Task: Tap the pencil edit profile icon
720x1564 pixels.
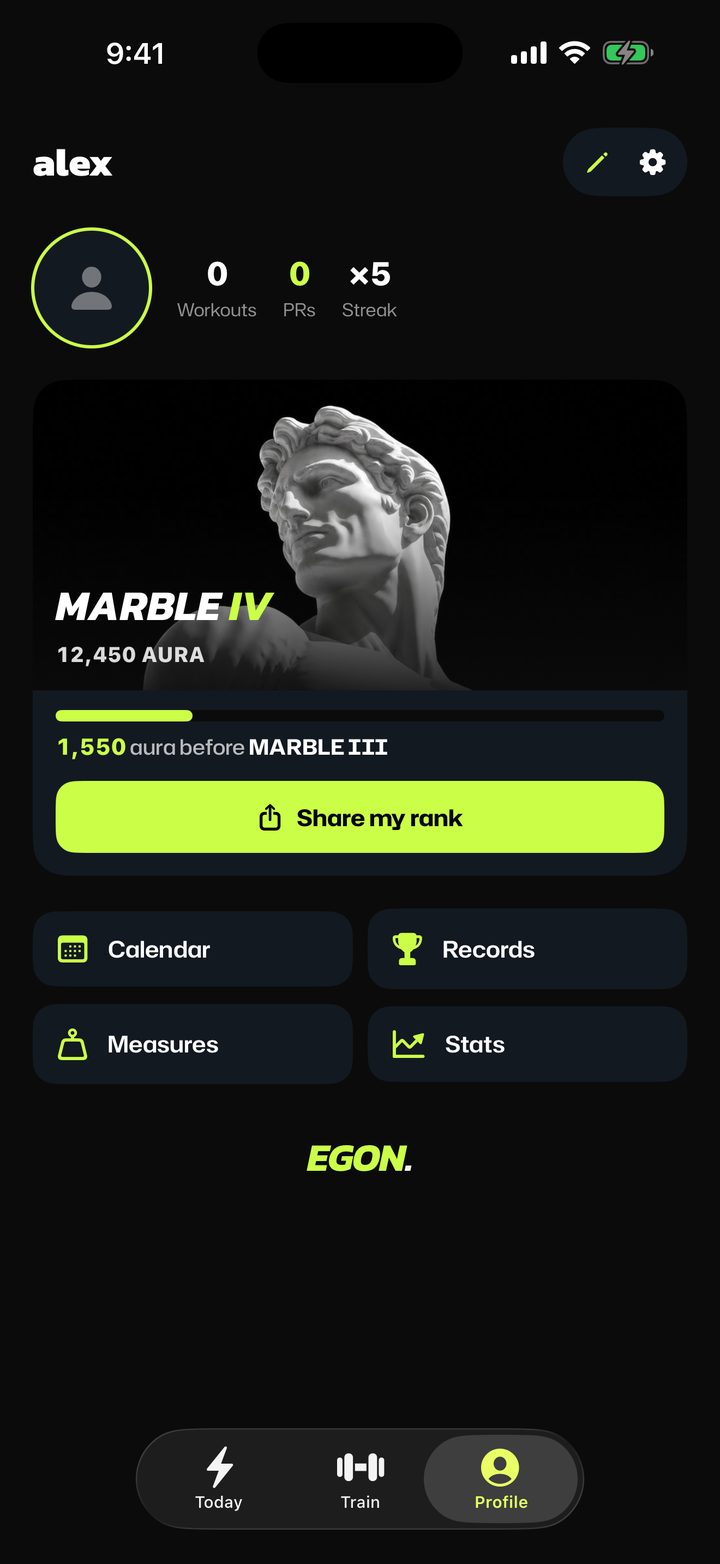Action: [x=597, y=162]
